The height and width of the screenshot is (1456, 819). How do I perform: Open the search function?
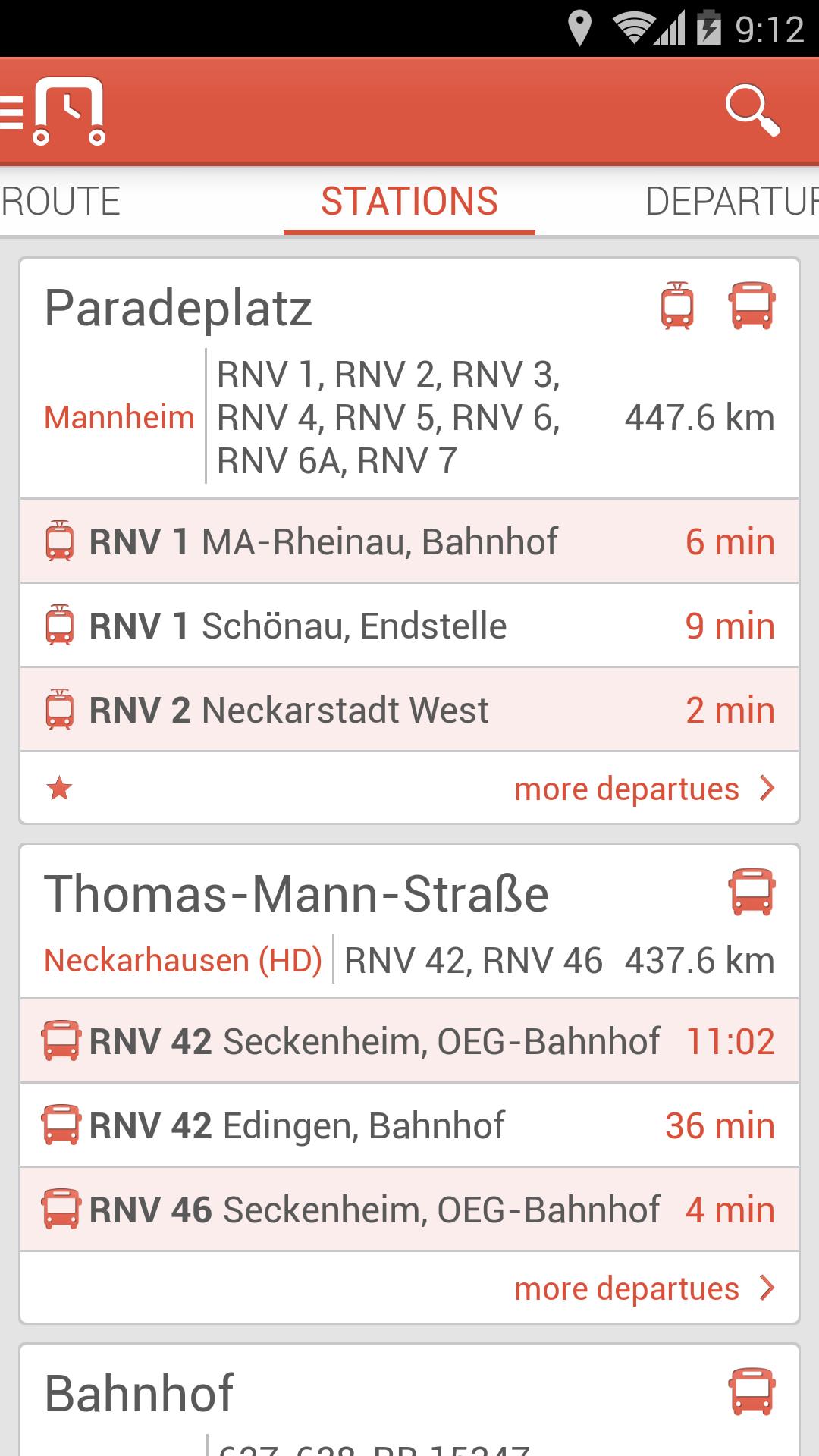pyautogui.click(x=753, y=111)
